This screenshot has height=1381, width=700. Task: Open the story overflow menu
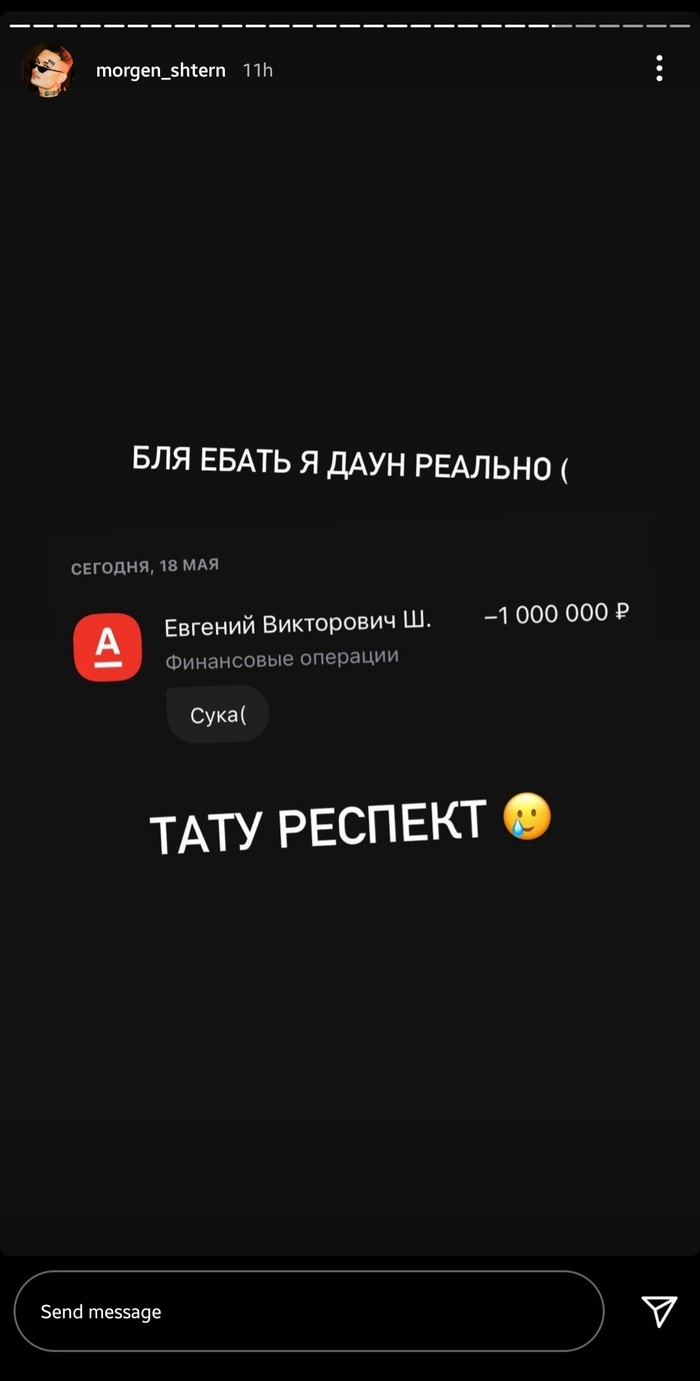pos(659,68)
